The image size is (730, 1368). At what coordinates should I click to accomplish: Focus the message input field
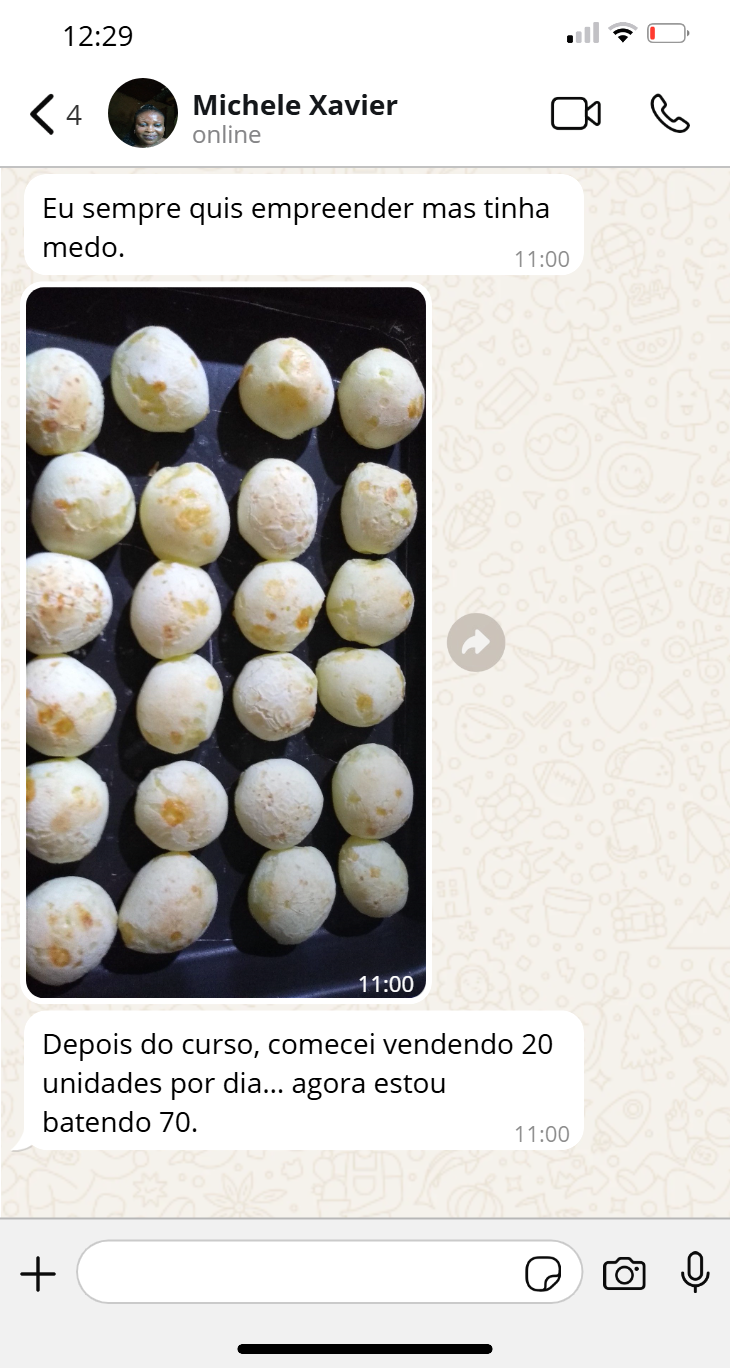click(300, 1272)
